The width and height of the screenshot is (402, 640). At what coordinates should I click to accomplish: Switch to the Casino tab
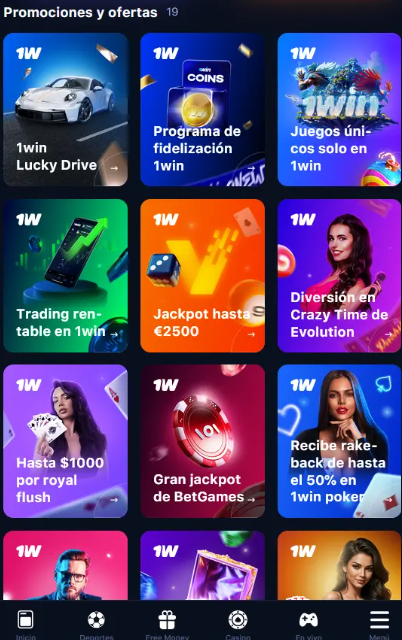238,624
